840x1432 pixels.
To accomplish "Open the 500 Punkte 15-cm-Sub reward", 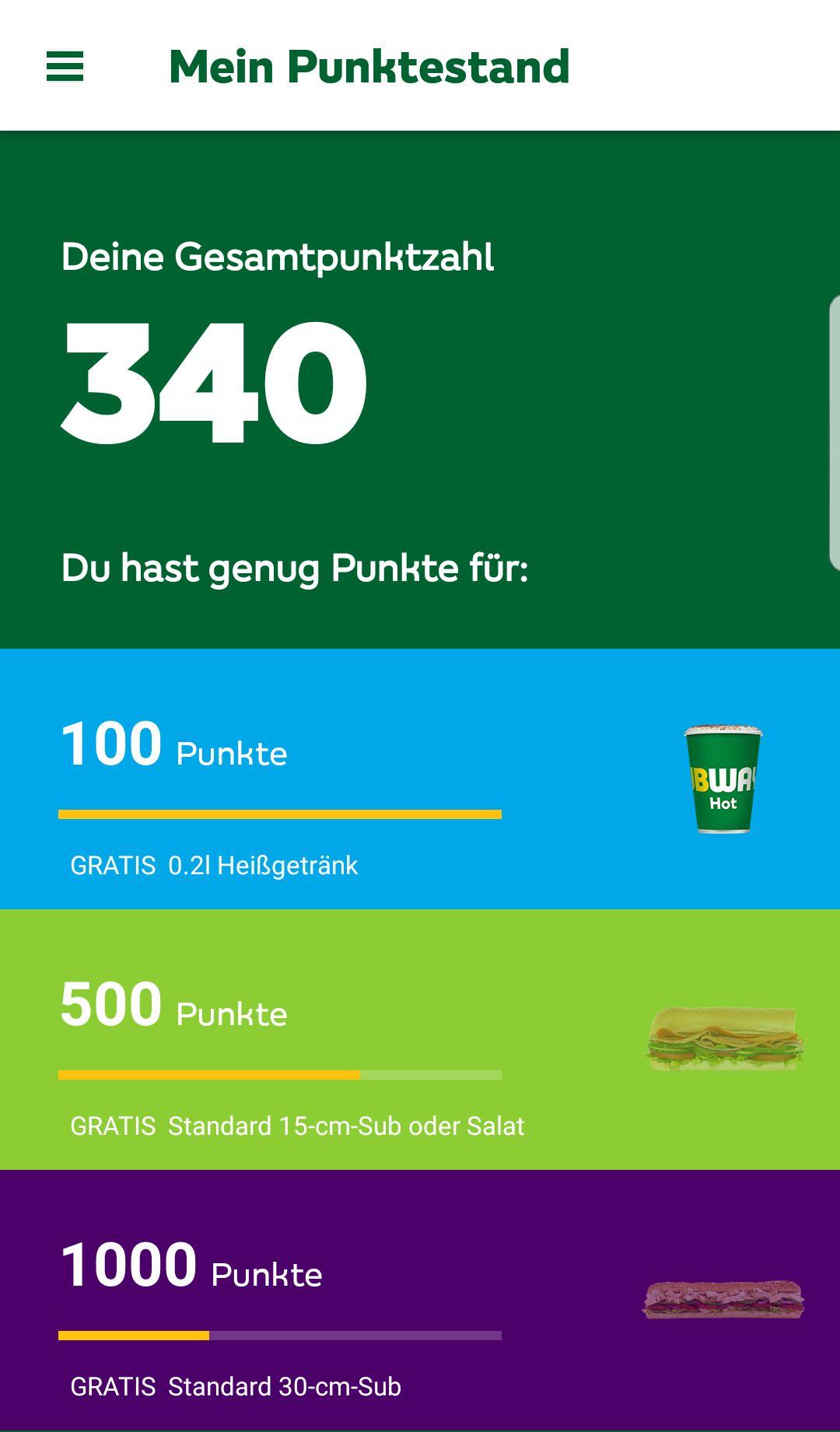I will (420, 1039).
